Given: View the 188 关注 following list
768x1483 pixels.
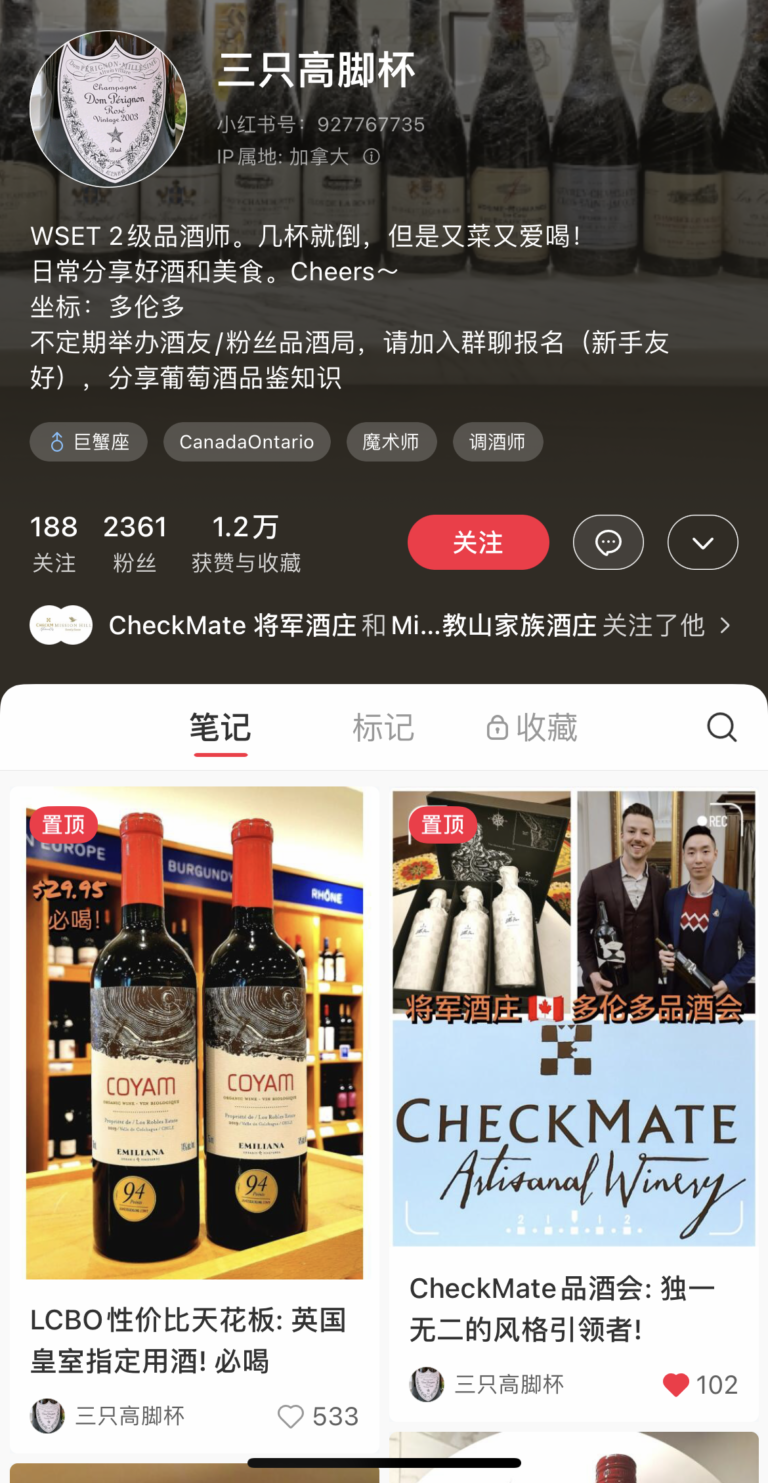Looking at the screenshot, I should pos(54,543).
